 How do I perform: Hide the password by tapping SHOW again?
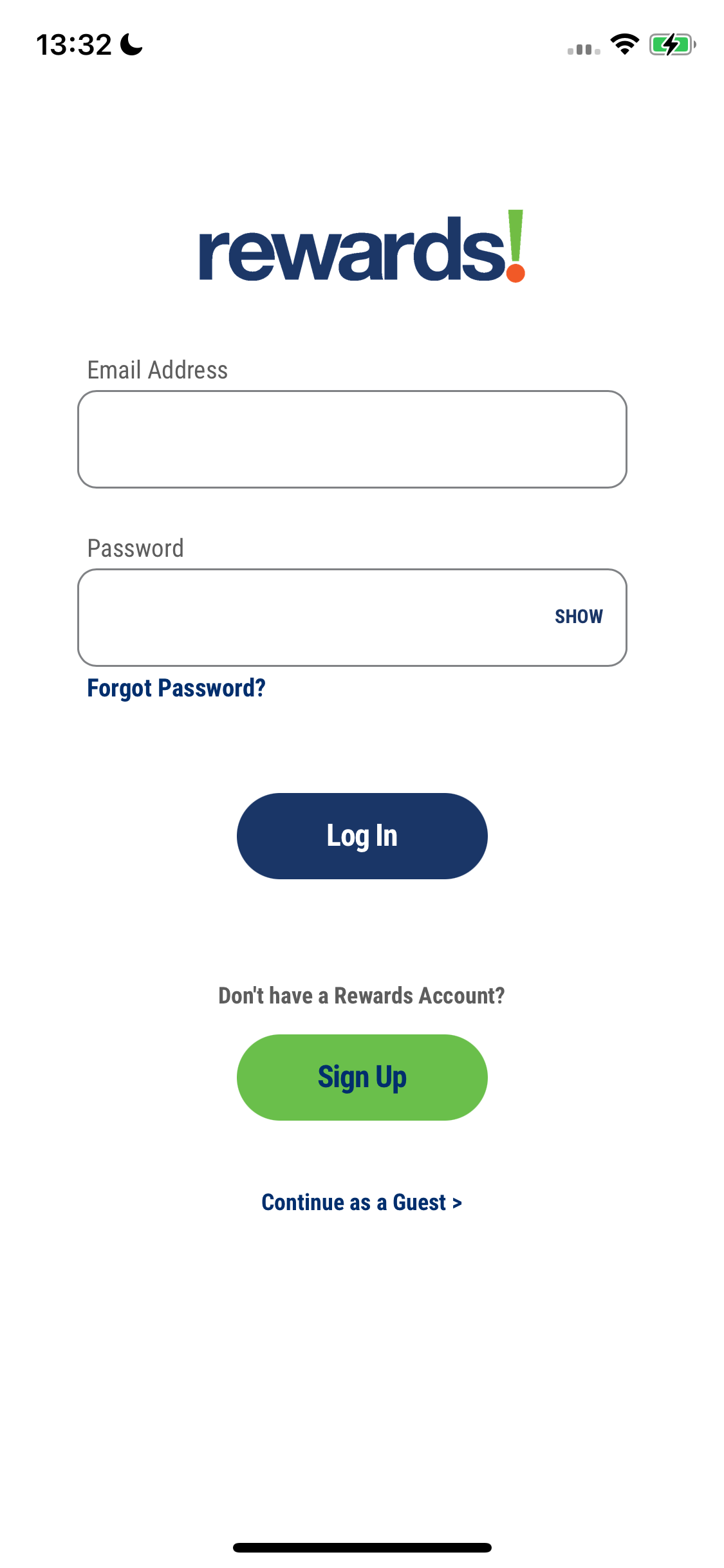point(579,617)
